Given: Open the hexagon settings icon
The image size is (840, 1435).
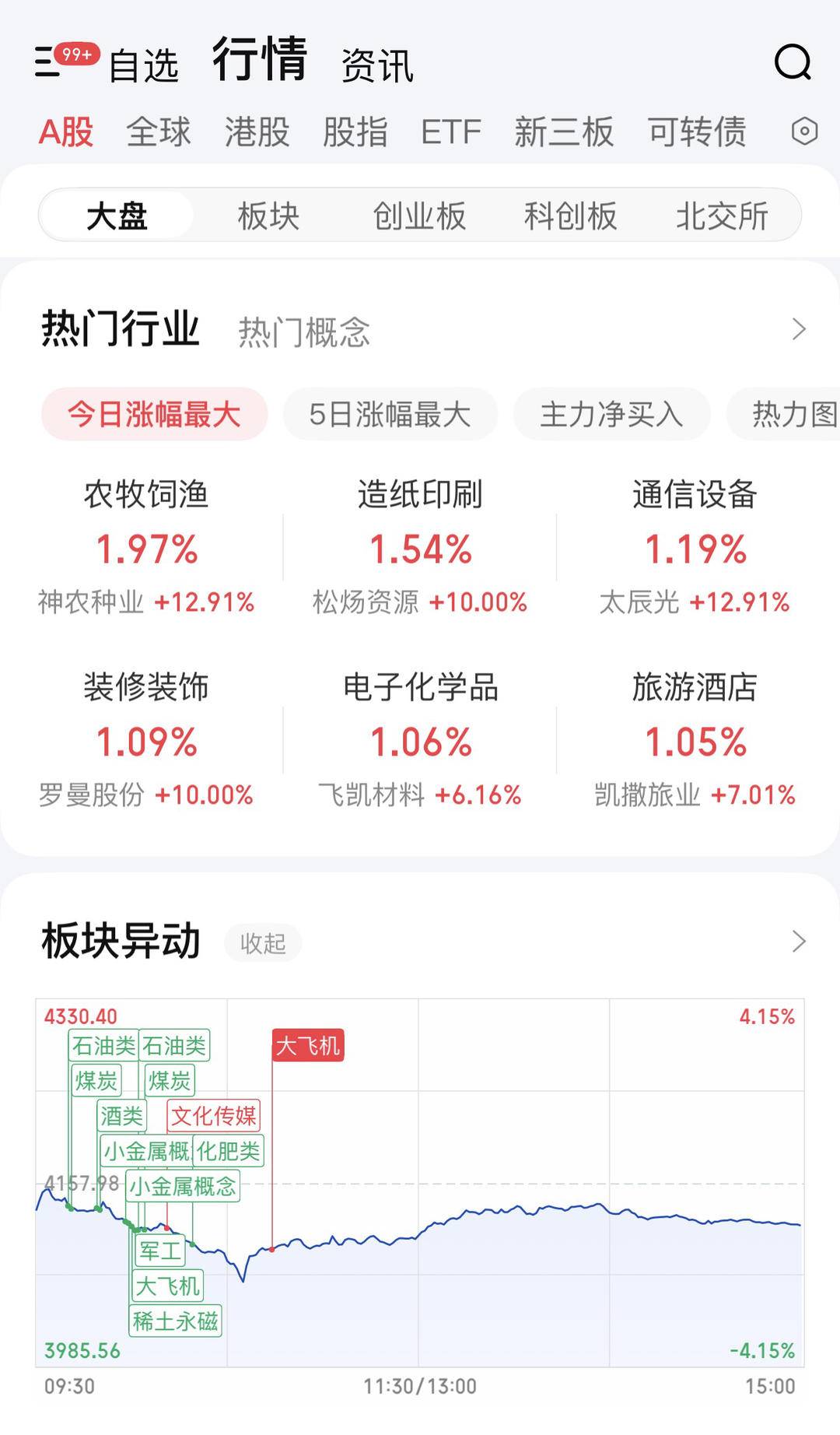Looking at the screenshot, I should (804, 132).
